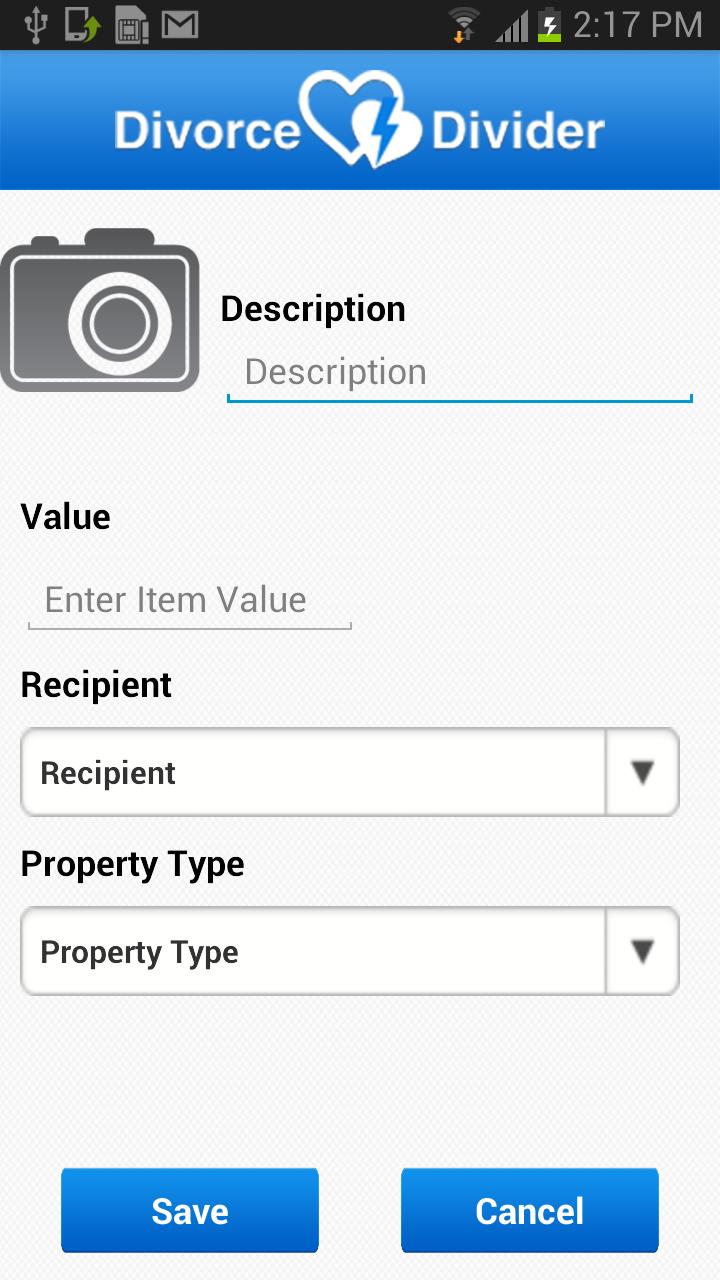Tap the camera icon to add photo
This screenshot has height=1280, width=720.
tap(100, 312)
